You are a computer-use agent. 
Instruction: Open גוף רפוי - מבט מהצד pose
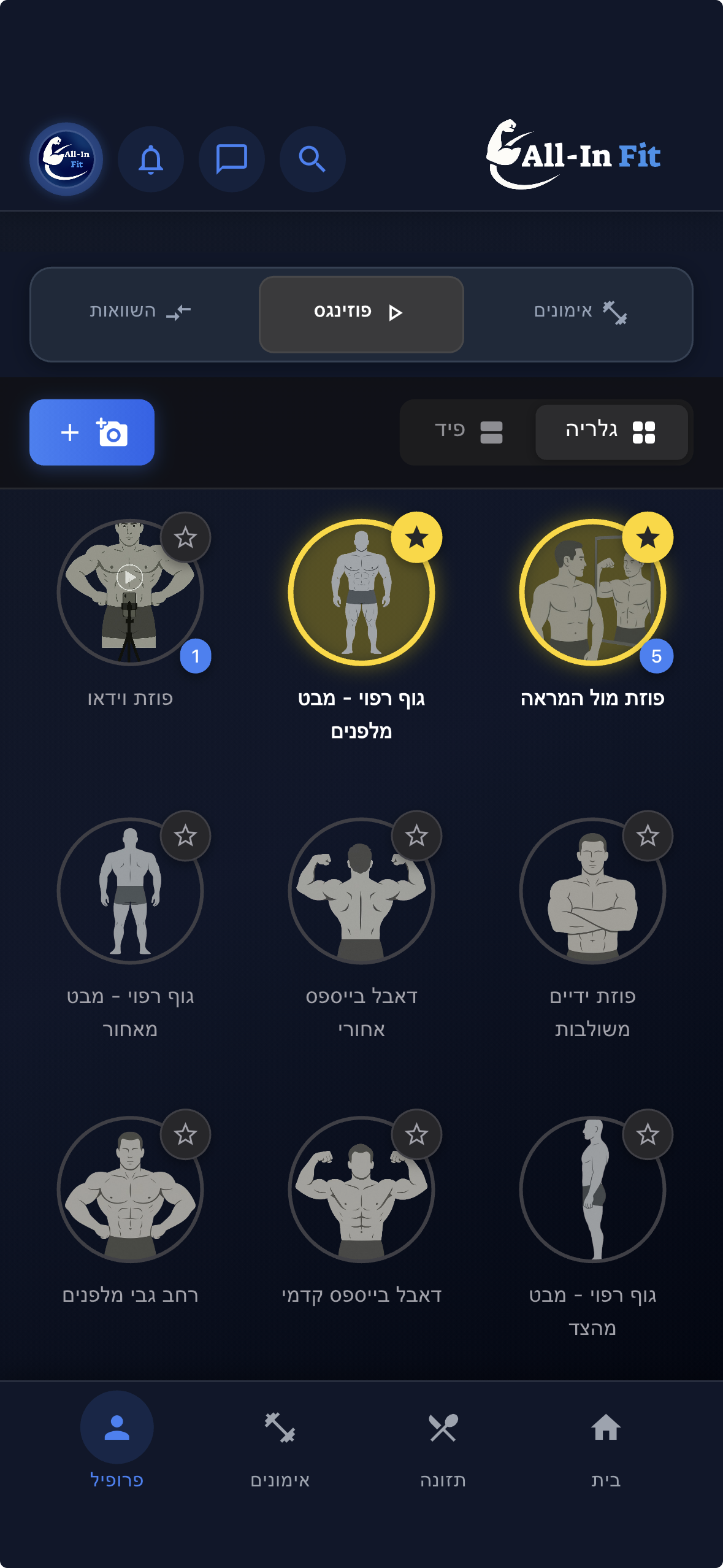pos(592,1190)
